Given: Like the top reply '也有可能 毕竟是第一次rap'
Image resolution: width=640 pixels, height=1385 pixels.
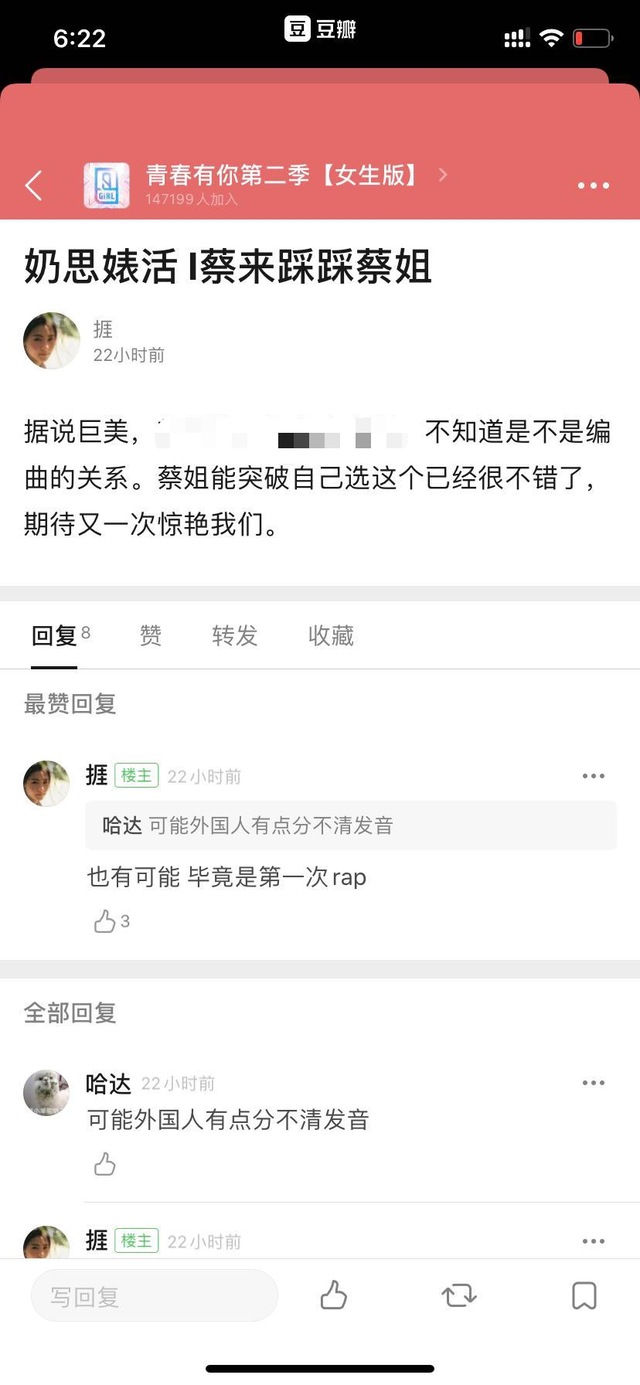Looking at the screenshot, I should tap(105, 921).
